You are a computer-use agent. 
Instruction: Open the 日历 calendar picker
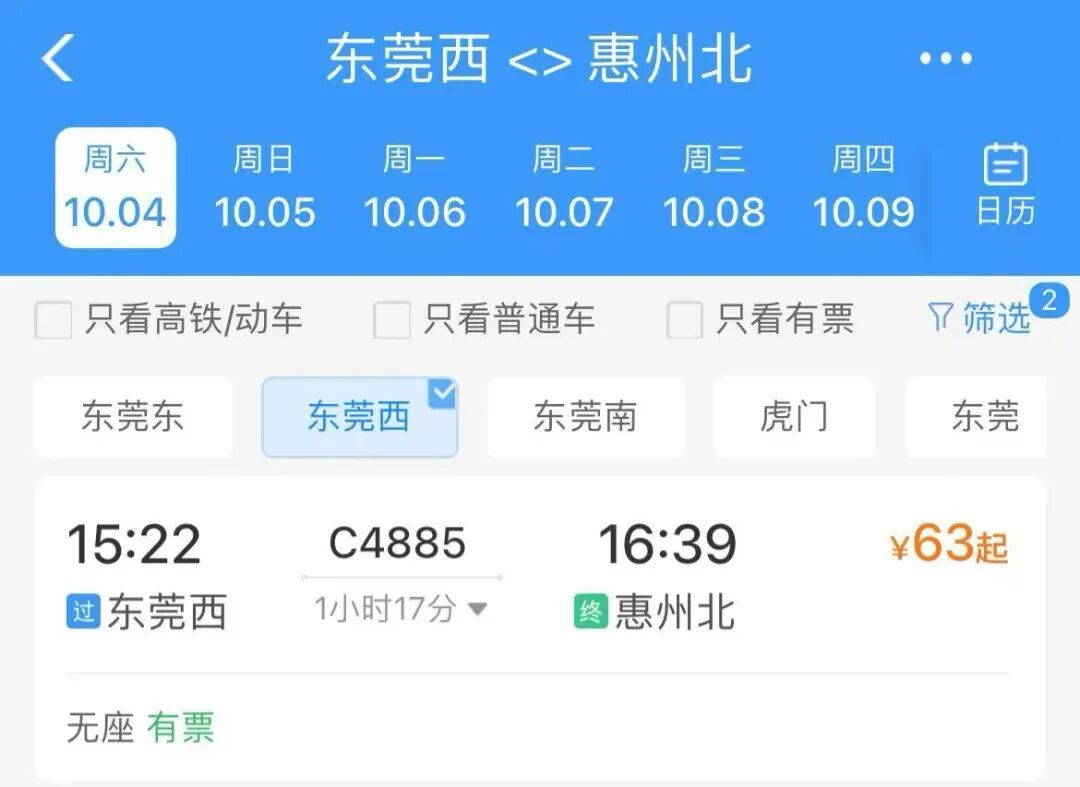(x=1005, y=186)
